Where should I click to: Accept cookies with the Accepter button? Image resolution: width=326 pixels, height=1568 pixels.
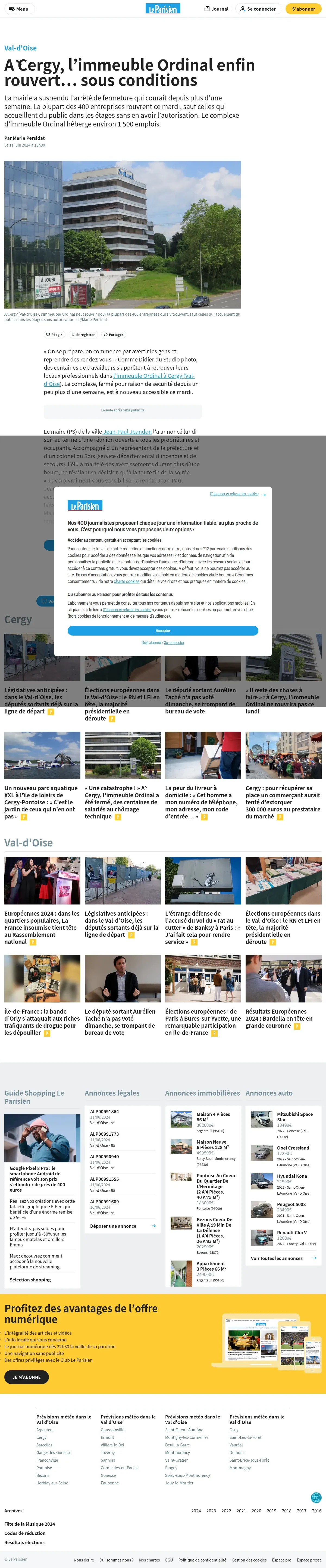(163, 631)
